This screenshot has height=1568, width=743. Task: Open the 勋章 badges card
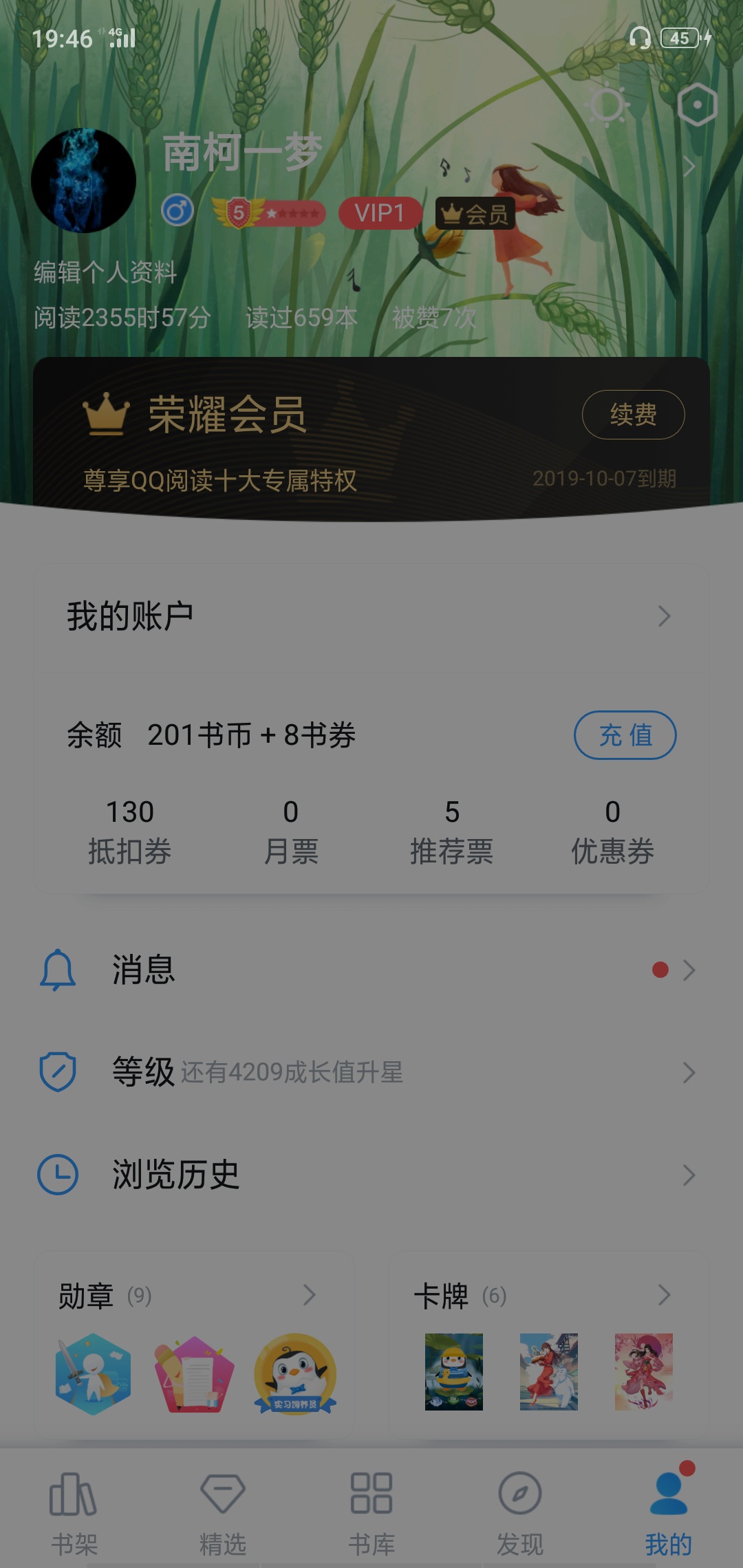tap(193, 1296)
